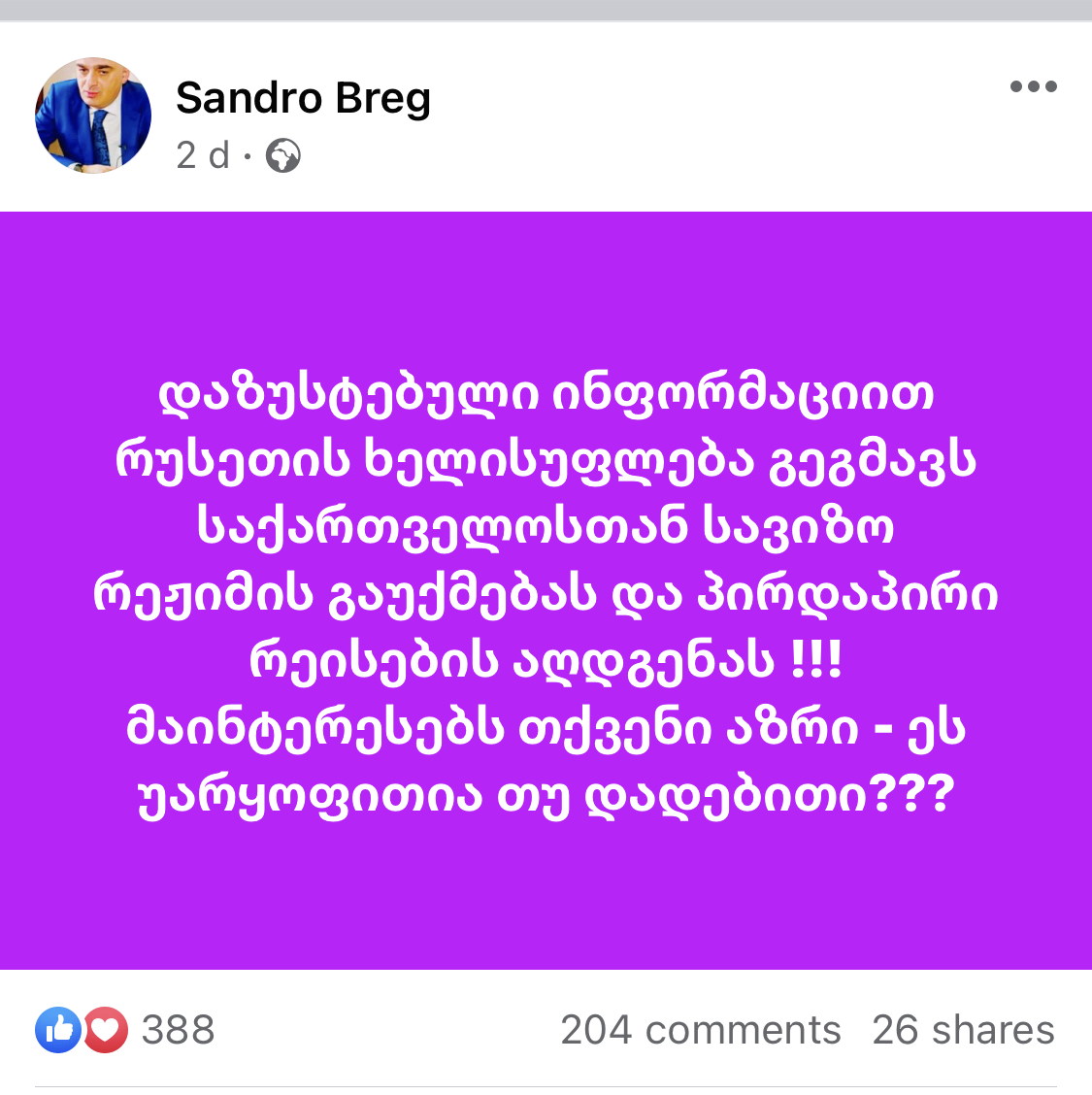View the 388 reactions list
Image resolution: width=1092 pixels, height=1095 pixels.
click(177, 1030)
